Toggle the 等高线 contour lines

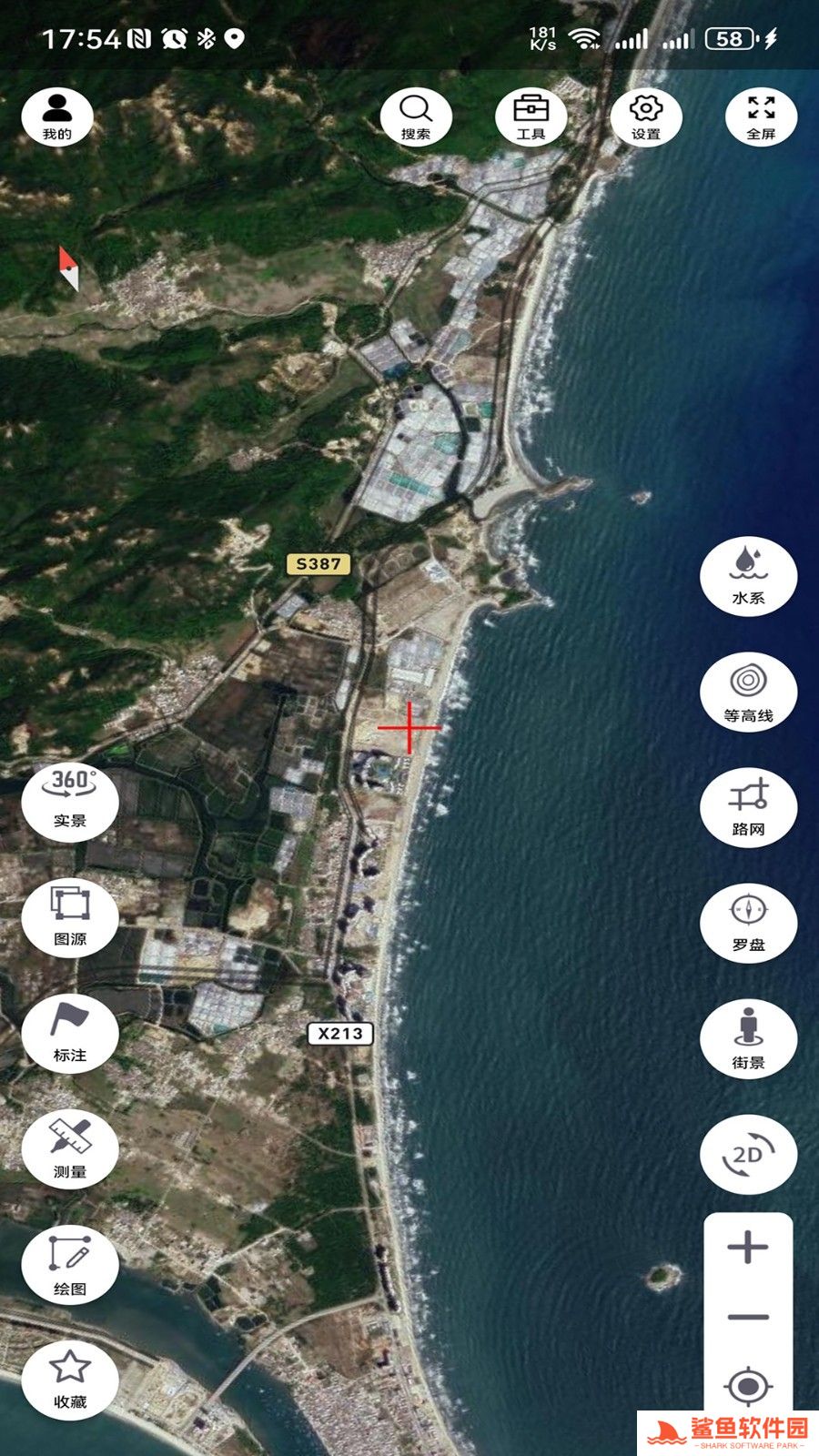pos(748,693)
